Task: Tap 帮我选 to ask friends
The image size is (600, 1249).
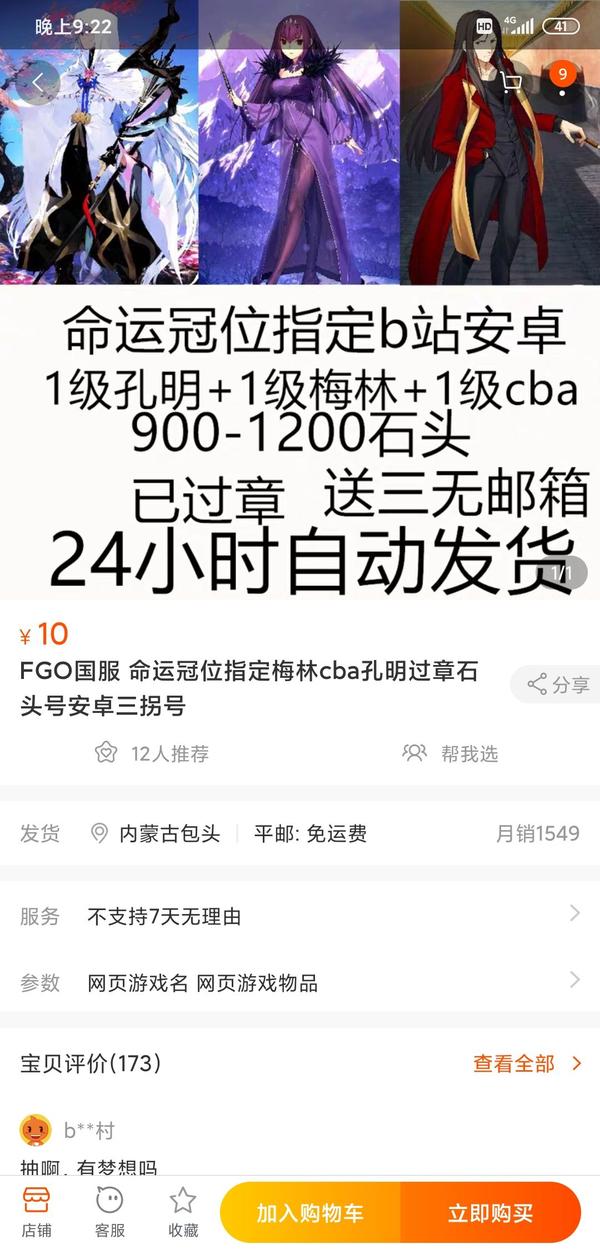Action: [x=450, y=753]
